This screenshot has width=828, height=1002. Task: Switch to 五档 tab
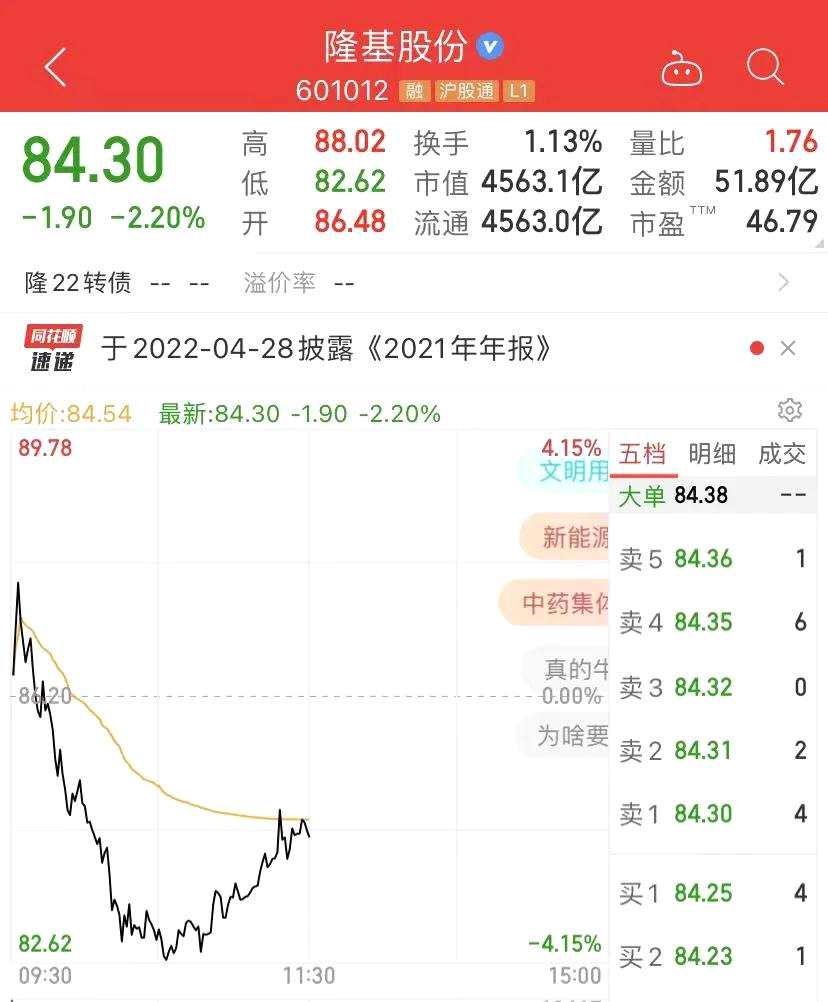(642, 454)
